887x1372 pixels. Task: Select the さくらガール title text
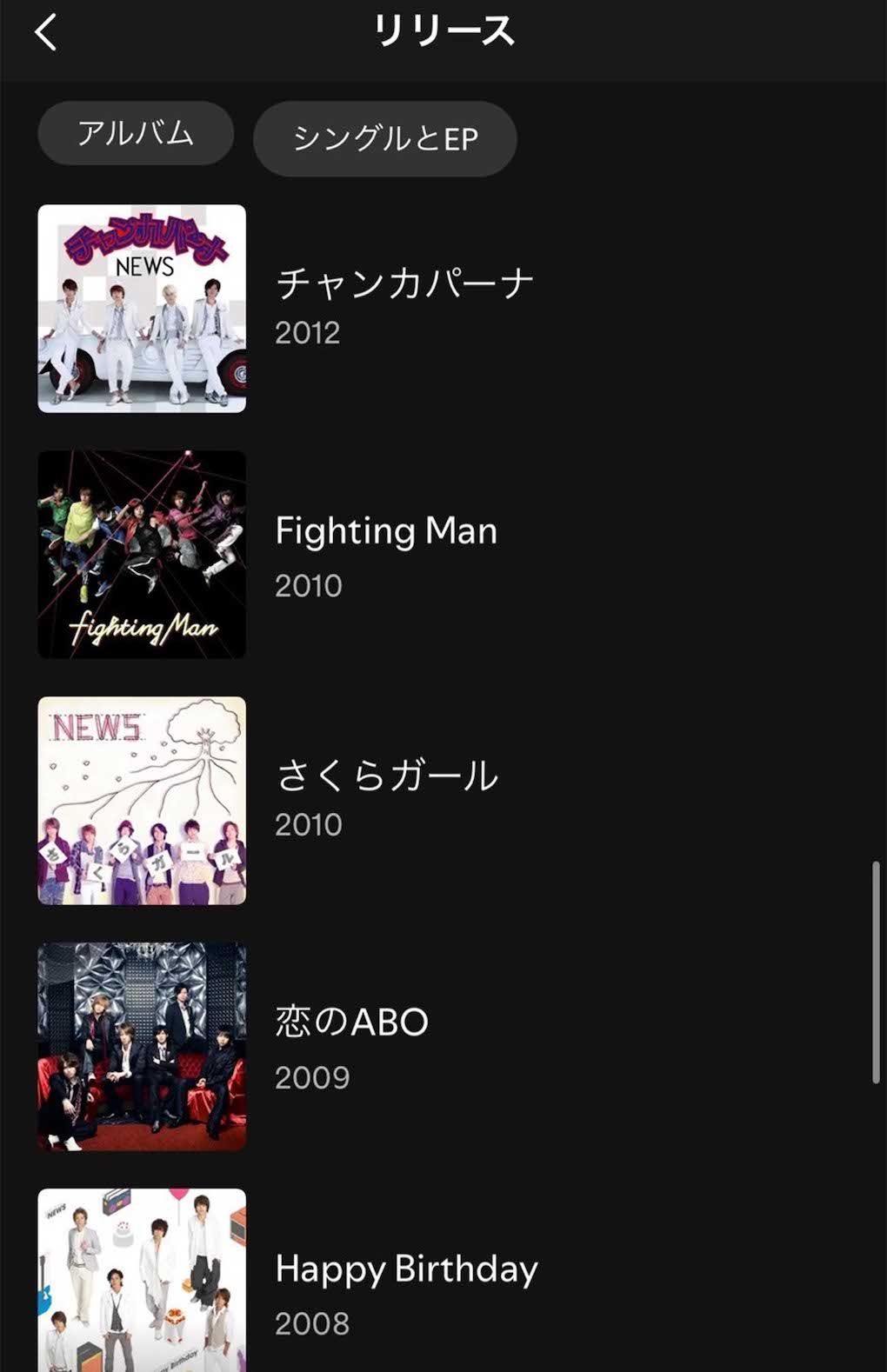385,776
